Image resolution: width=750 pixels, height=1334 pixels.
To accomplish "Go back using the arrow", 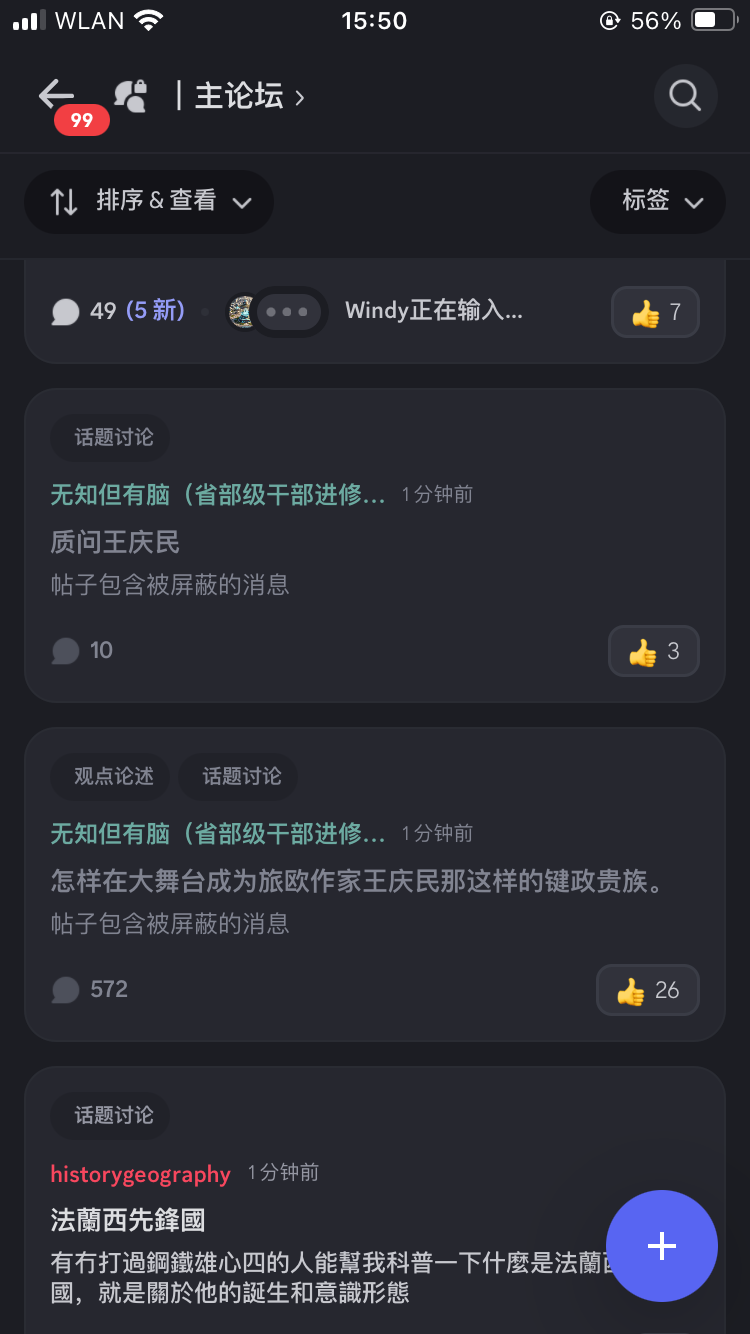I will pos(57,95).
